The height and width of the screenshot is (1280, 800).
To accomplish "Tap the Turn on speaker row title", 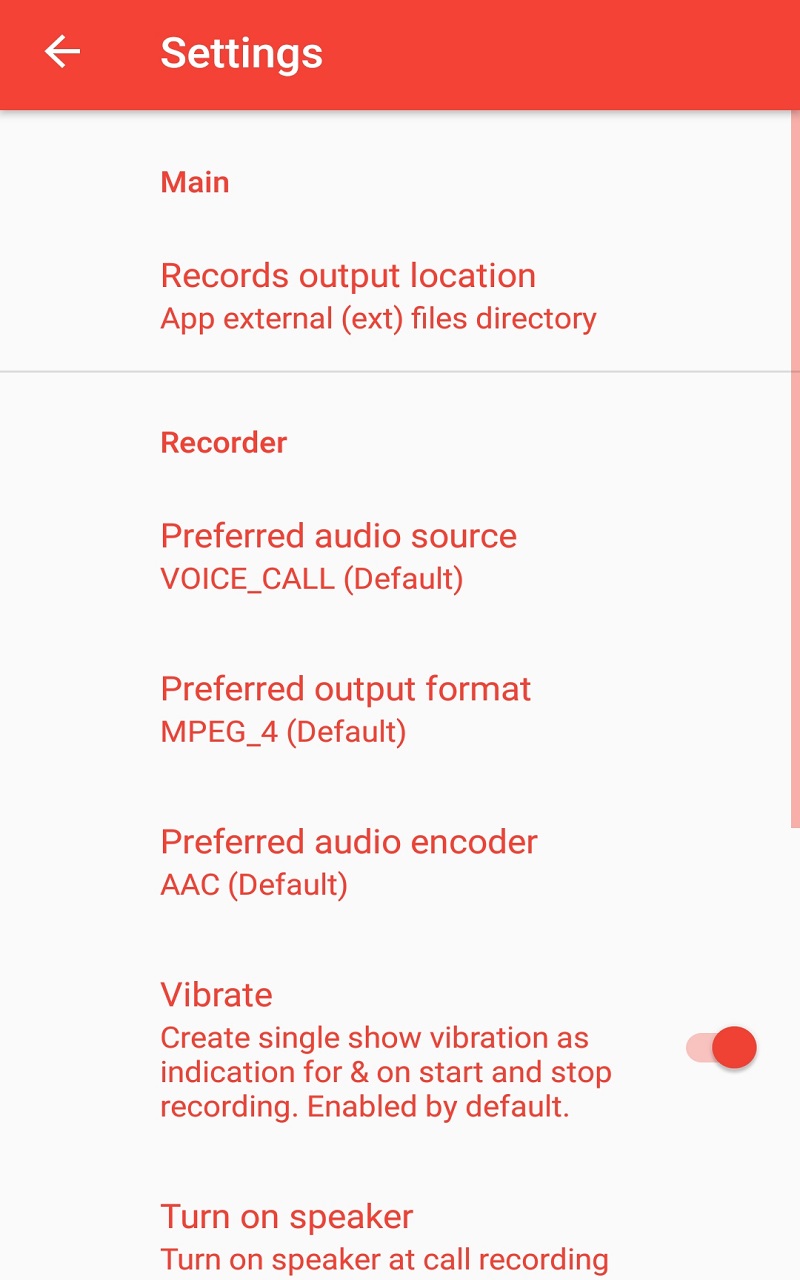I will [x=287, y=1216].
